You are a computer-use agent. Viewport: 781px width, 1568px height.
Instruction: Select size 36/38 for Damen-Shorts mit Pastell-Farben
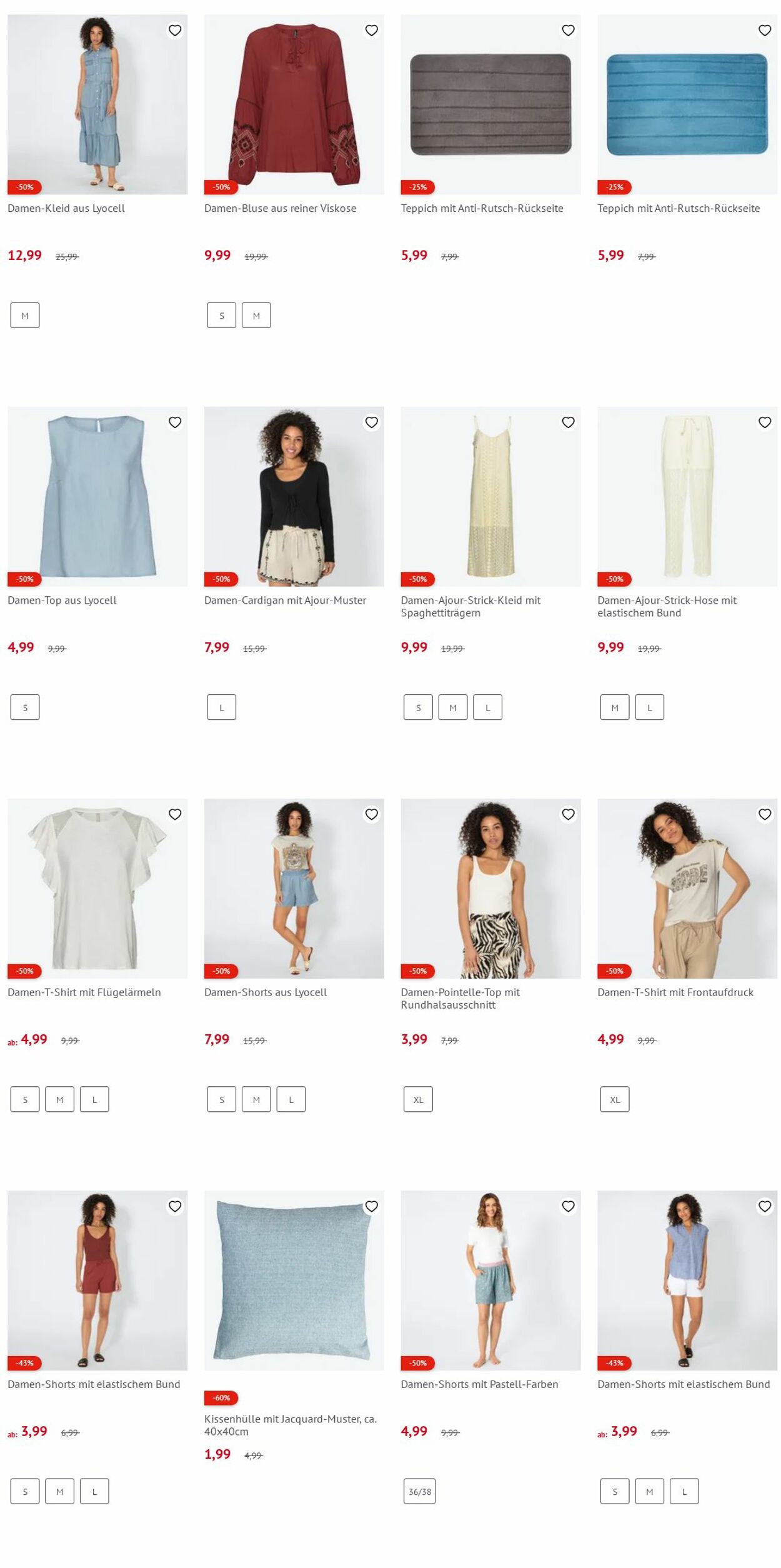(420, 1491)
